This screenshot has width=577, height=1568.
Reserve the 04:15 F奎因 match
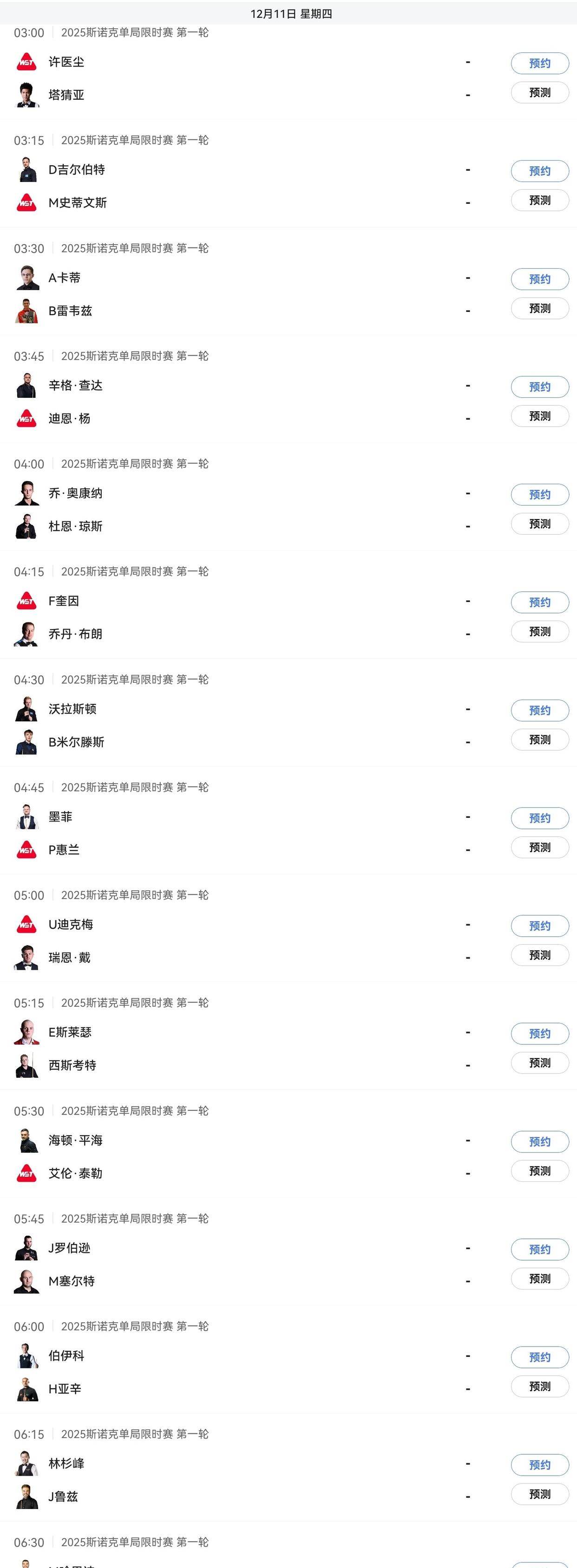click(539, 602)
